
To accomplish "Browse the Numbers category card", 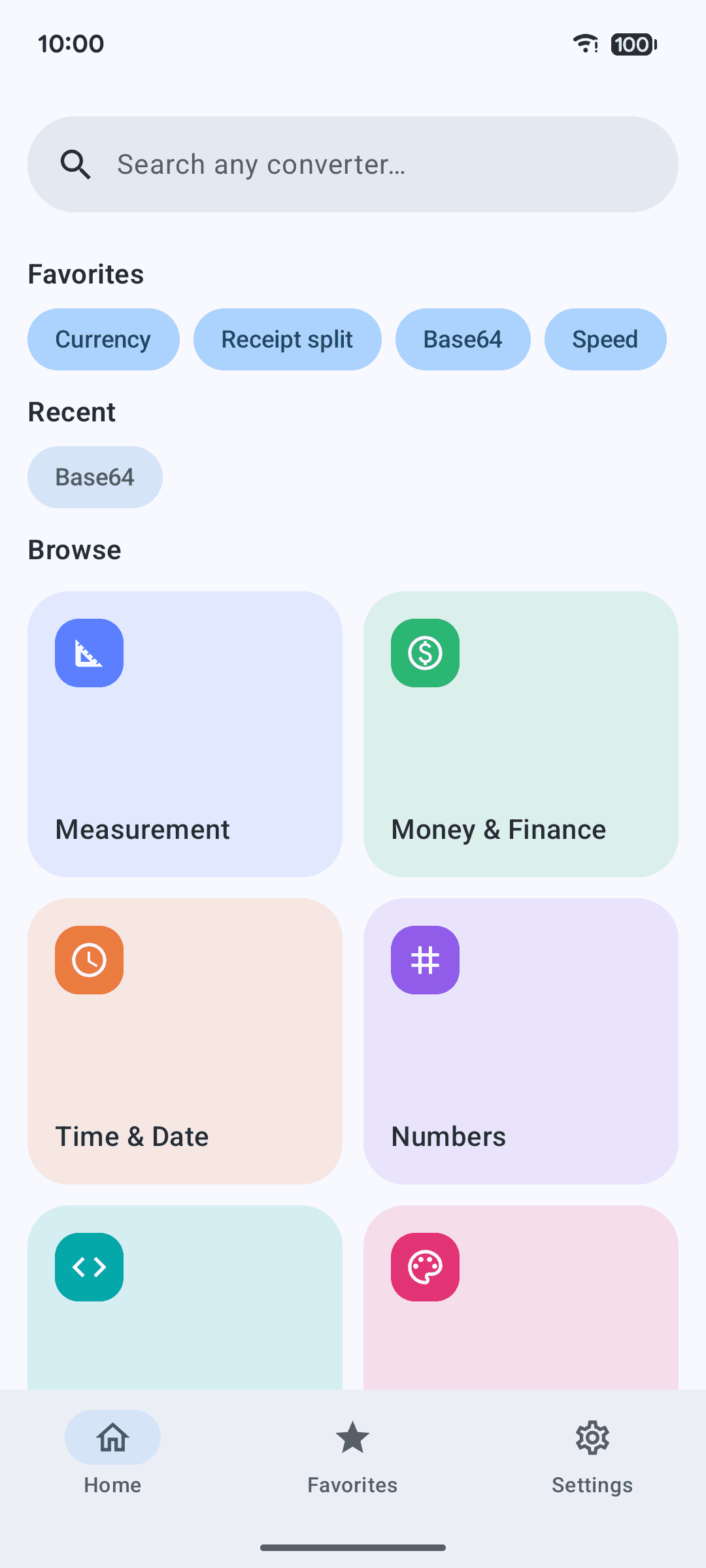I will [521, 1041].
